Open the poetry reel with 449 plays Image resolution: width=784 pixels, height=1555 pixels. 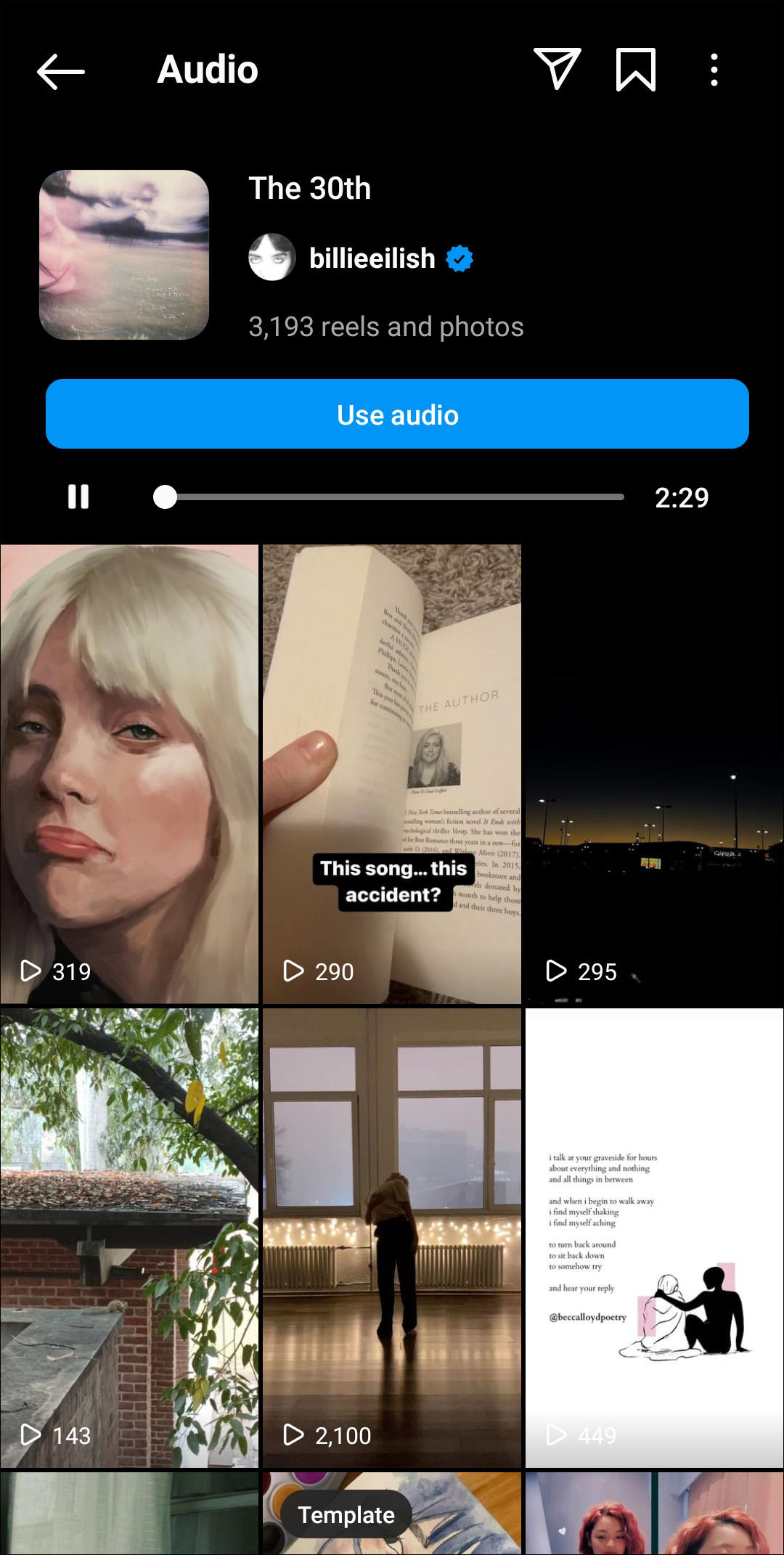pyautogui.click(x=654, y=1238)
